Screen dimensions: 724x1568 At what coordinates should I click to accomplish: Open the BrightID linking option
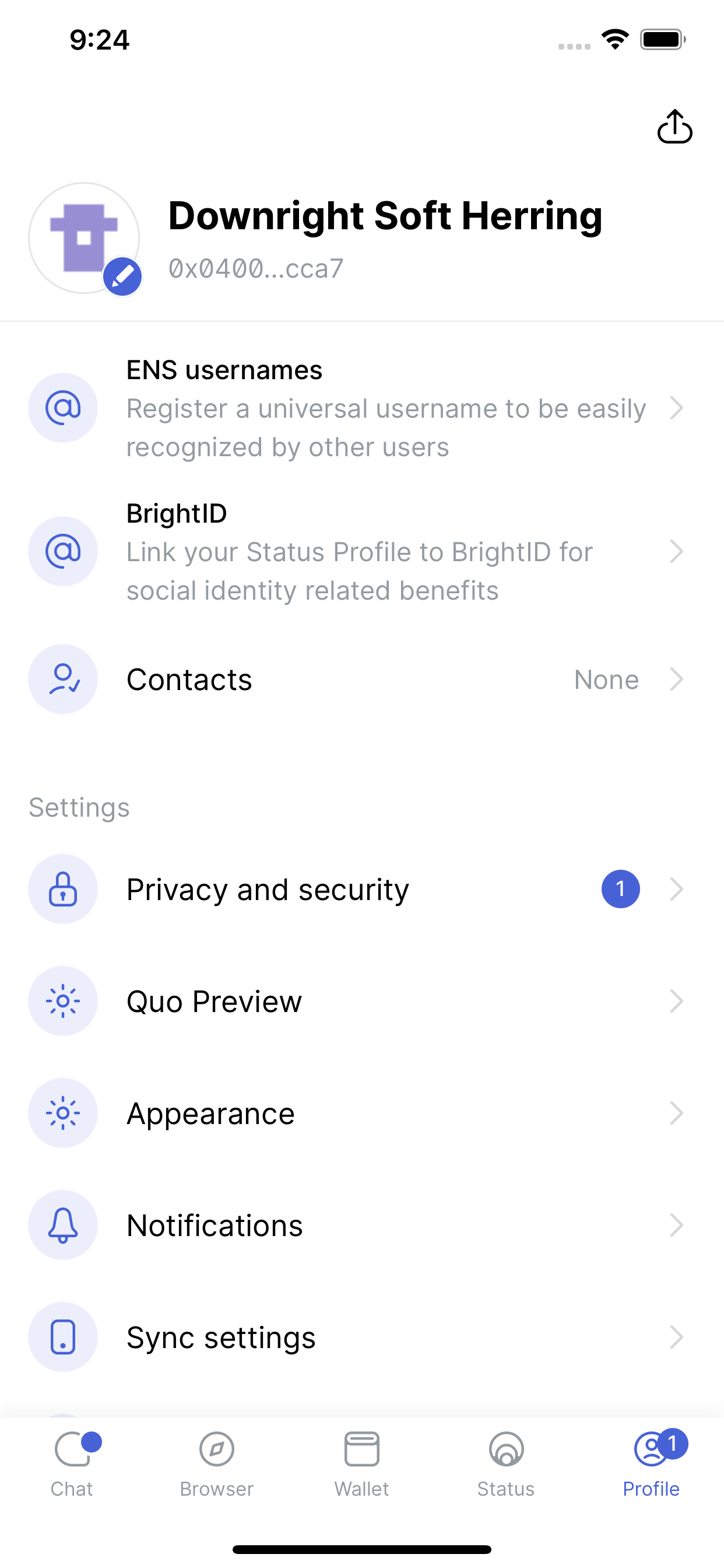click(x=361, y=551)
